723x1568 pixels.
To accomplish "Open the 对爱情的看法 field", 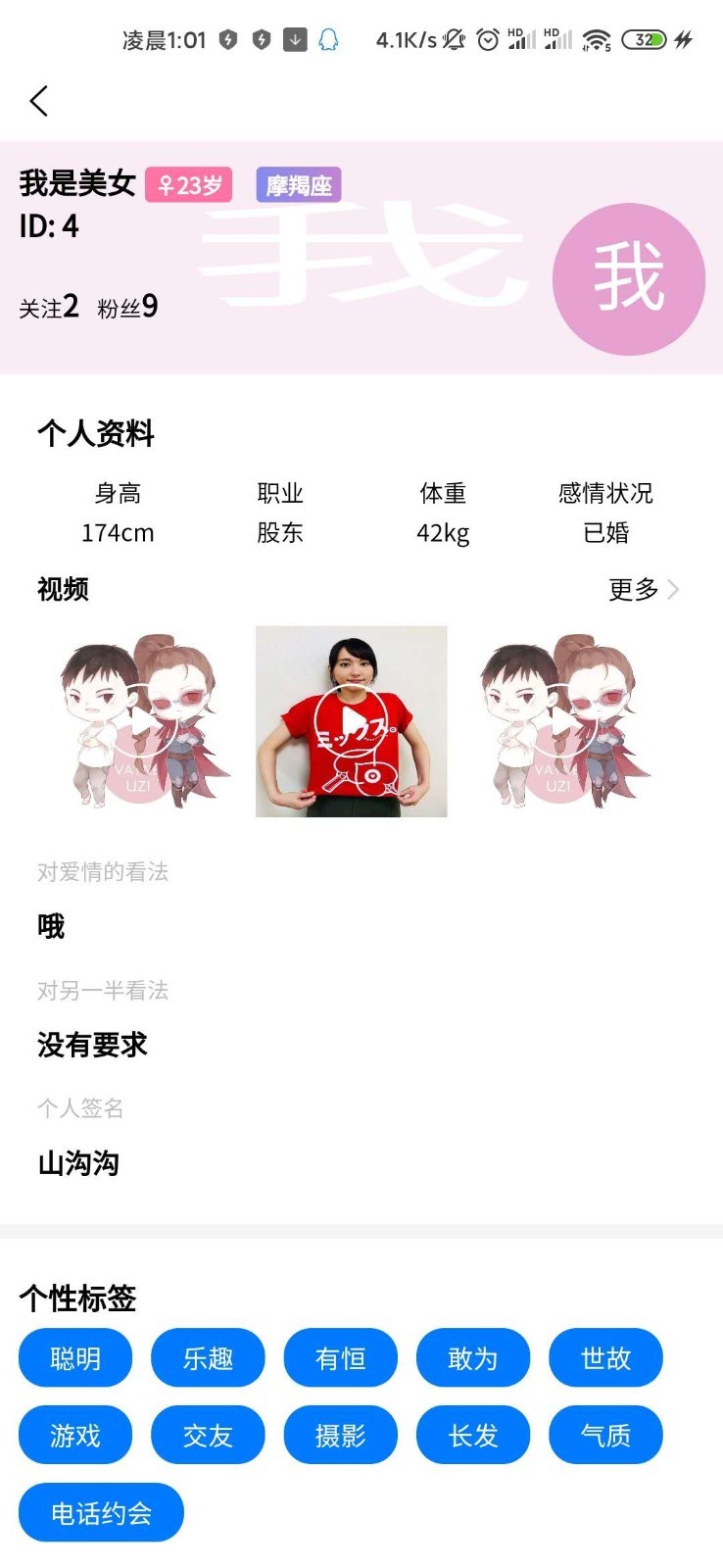I will pos(103,872).
